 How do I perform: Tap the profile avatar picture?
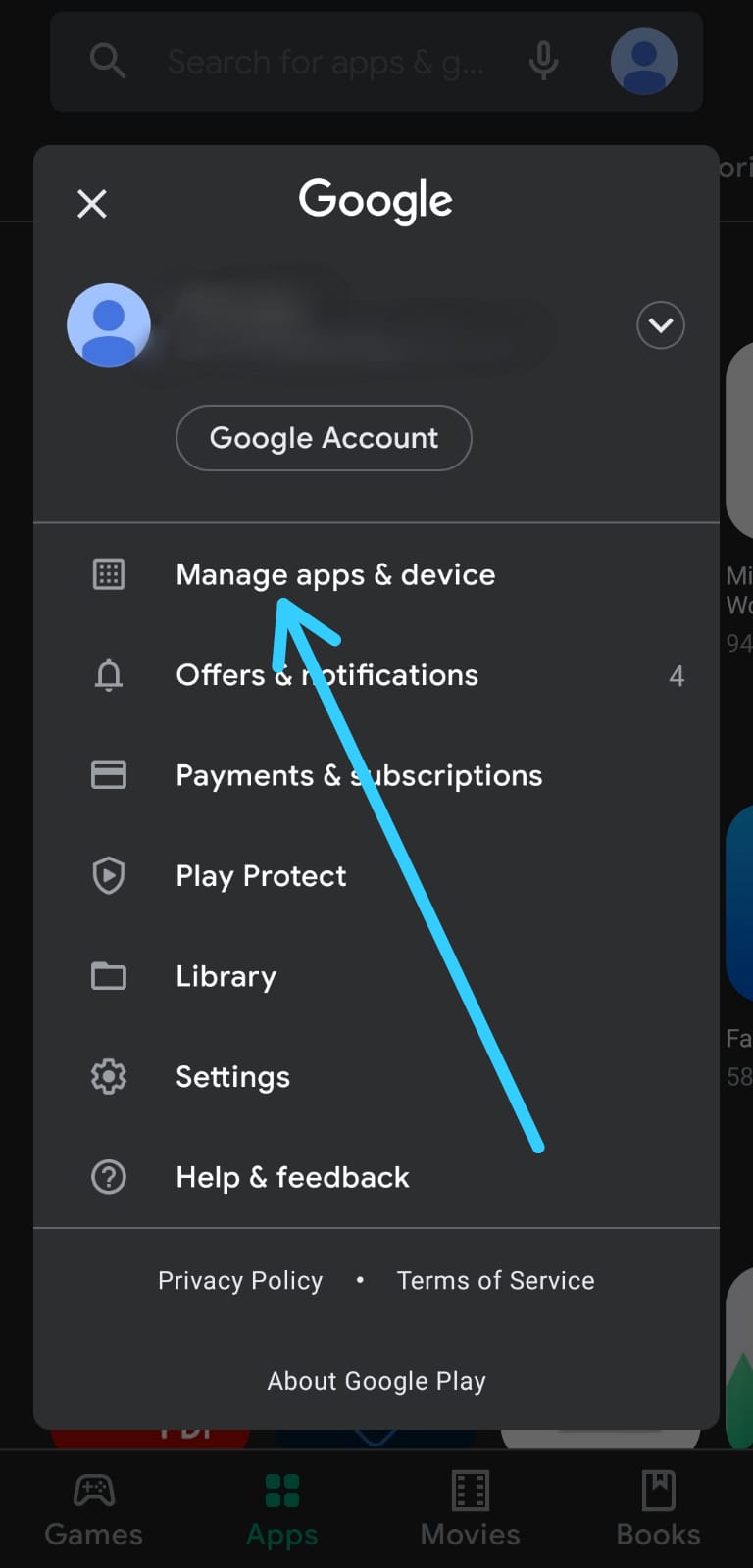tap(108, 324)
